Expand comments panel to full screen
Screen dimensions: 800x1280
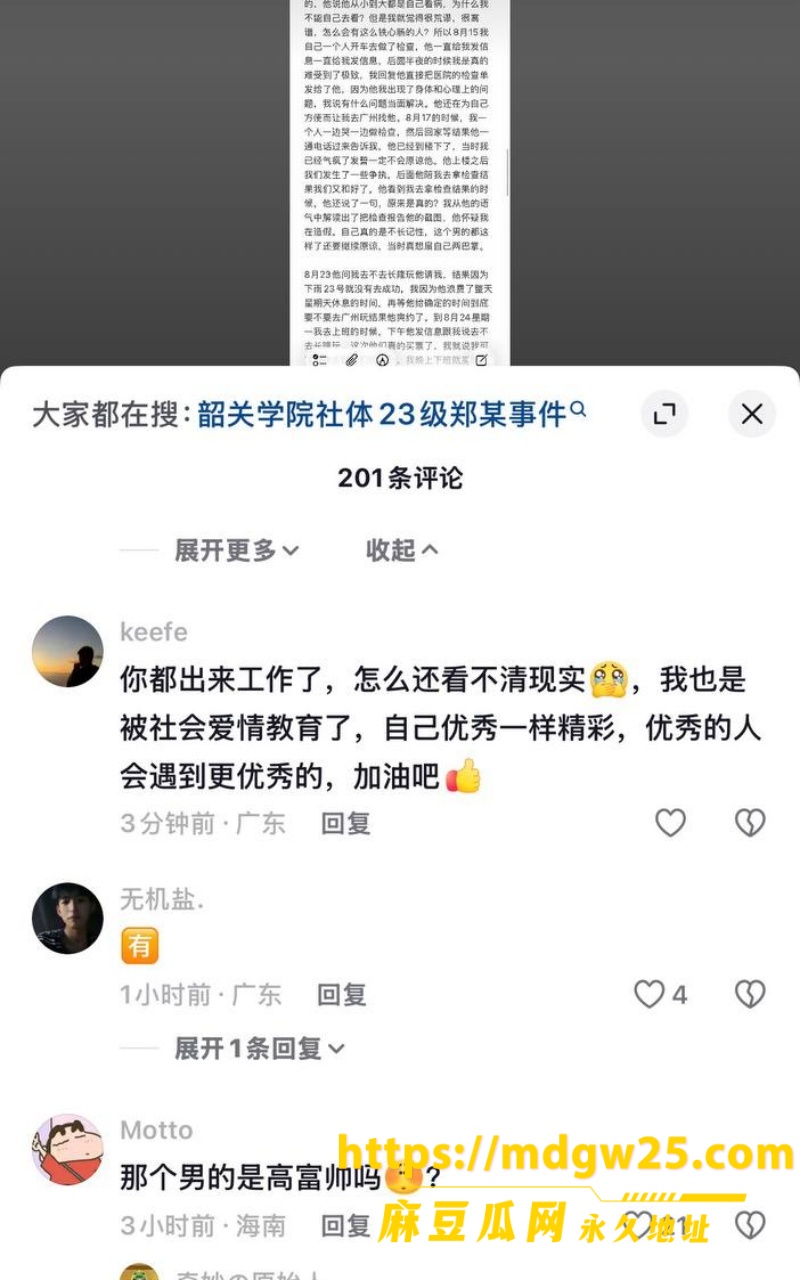tap(664, 414)
